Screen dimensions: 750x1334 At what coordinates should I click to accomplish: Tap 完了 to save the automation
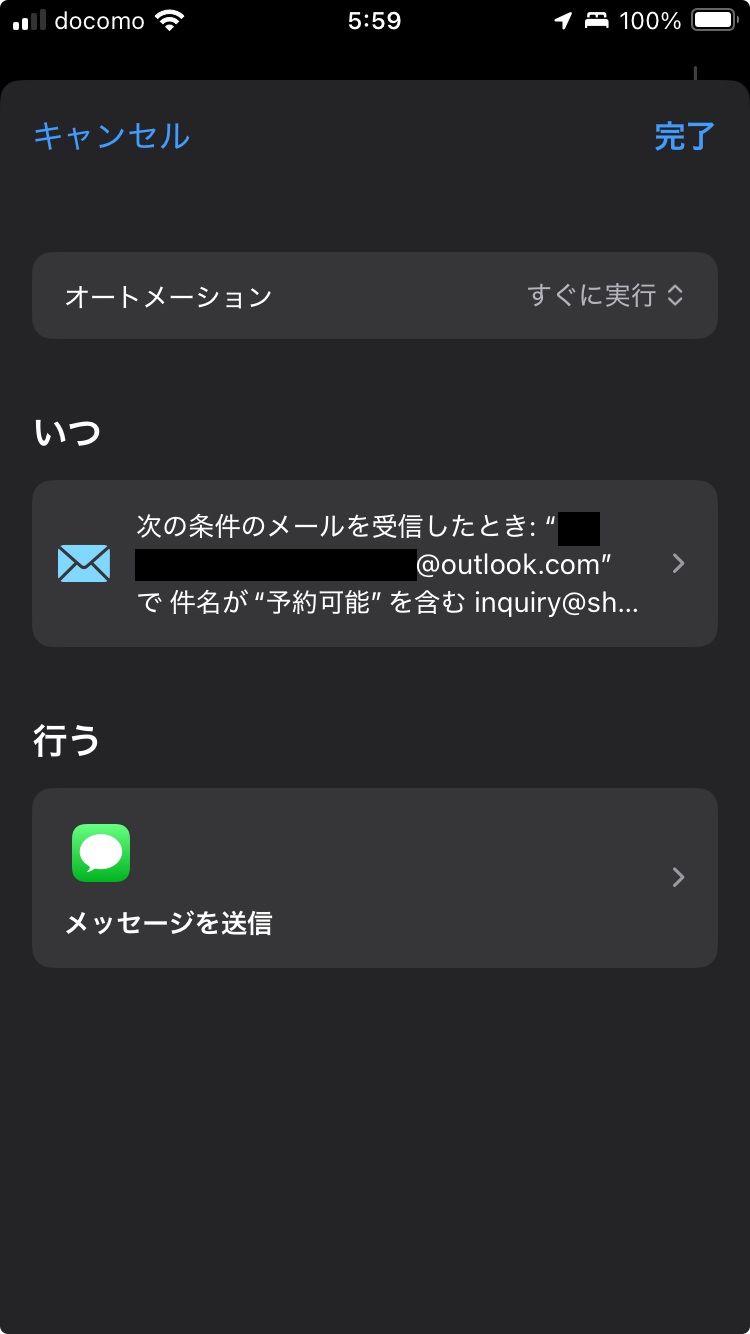click(685, 136)
